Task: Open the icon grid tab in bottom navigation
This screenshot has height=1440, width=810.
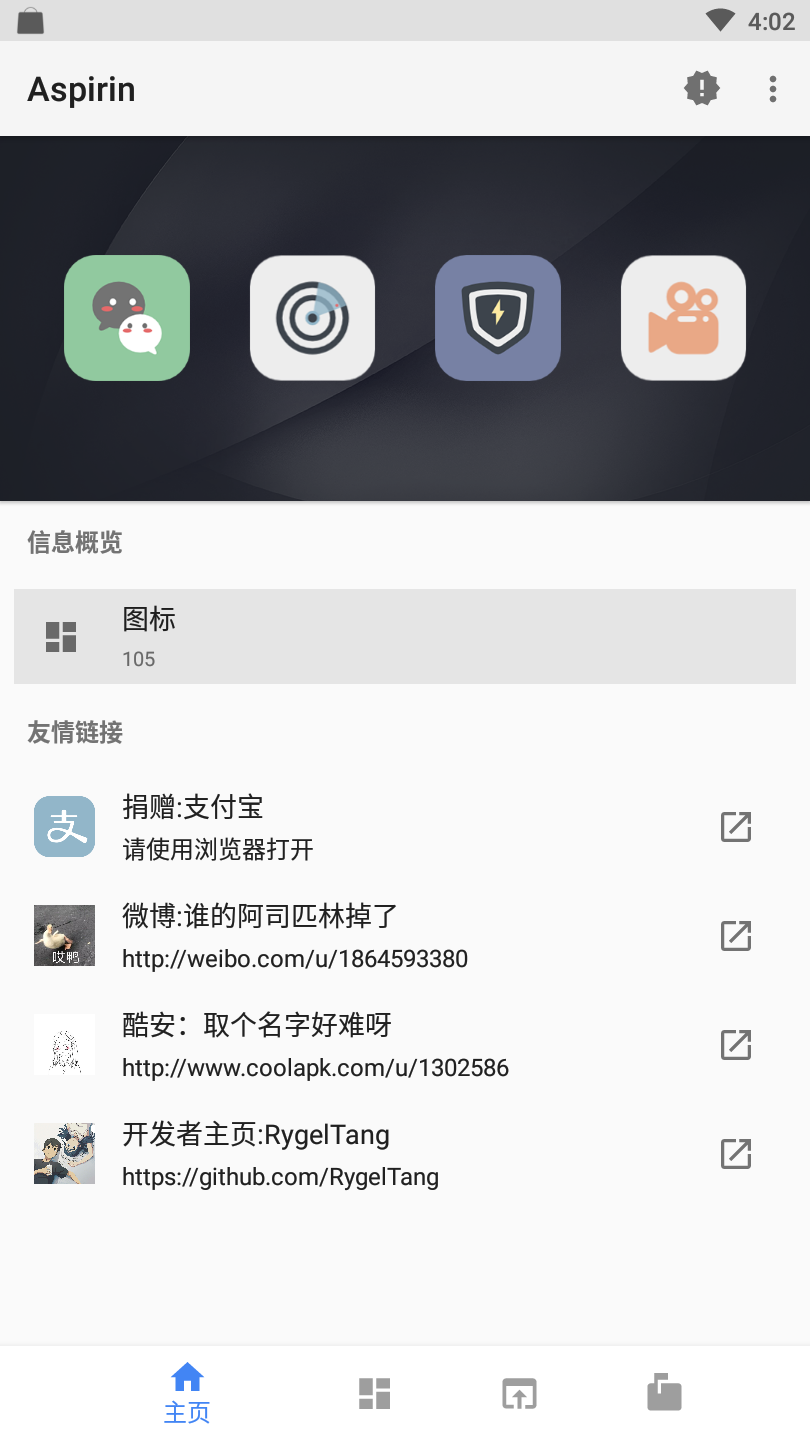Action: [x=374, y=1391]
